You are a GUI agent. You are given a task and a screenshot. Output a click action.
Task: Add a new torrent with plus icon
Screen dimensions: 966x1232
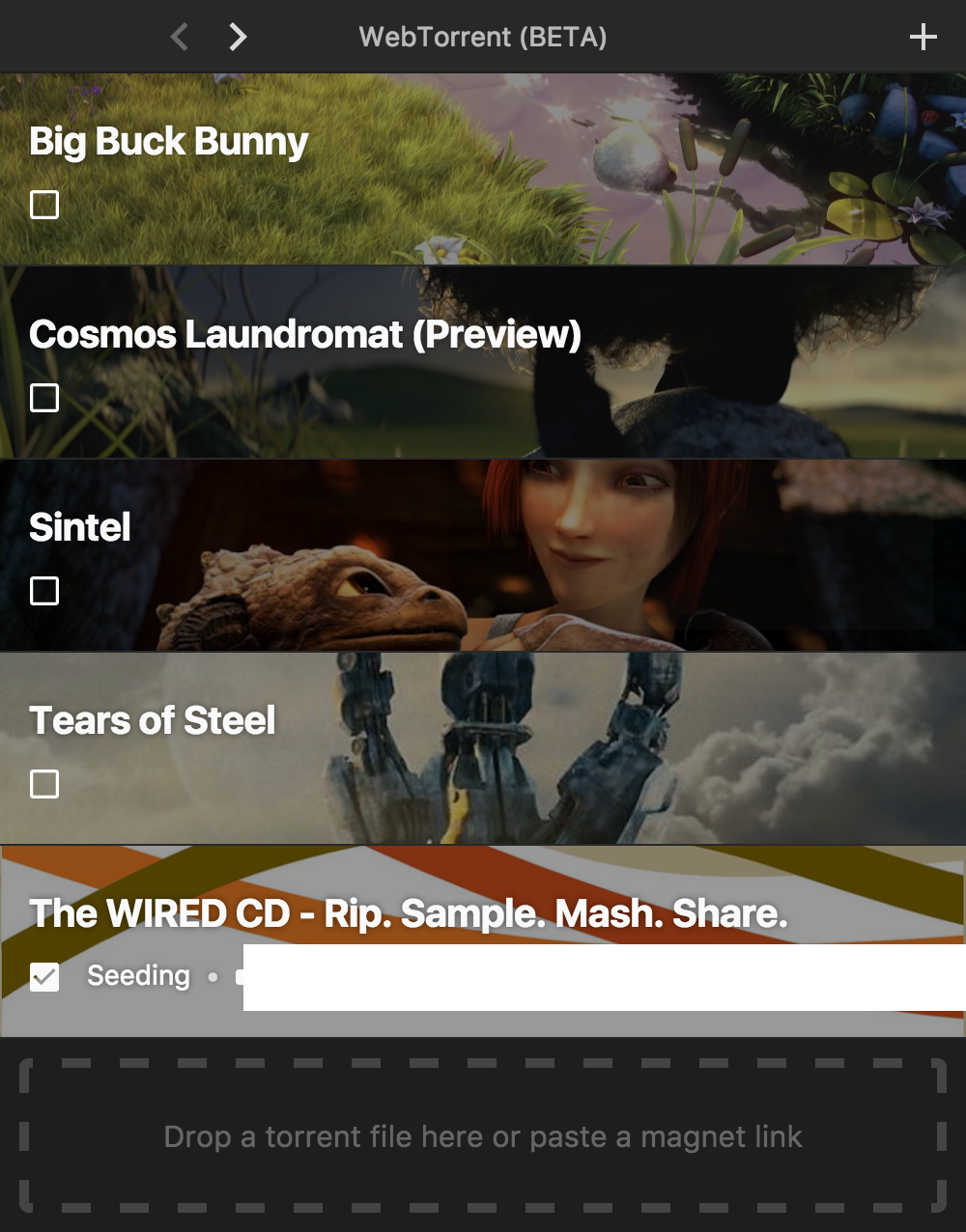(923, 37)
